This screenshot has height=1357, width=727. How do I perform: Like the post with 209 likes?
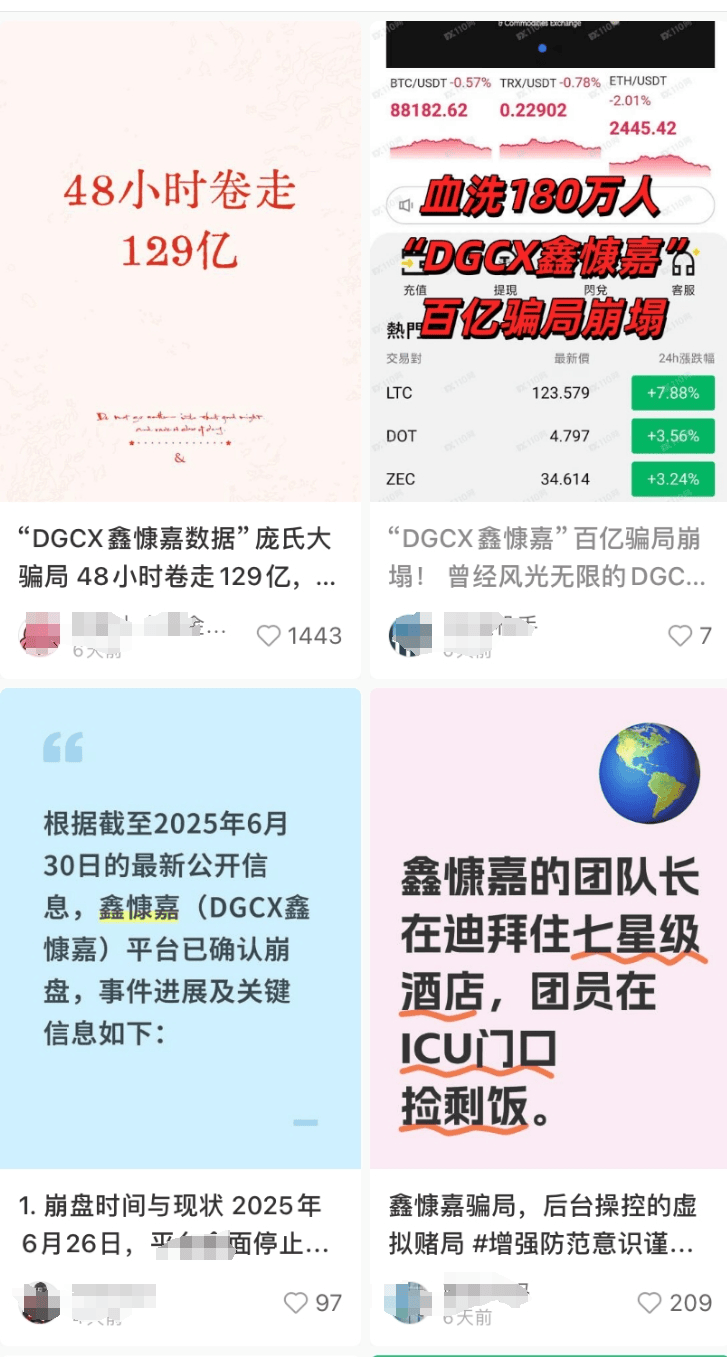(x=650, y=1303)
